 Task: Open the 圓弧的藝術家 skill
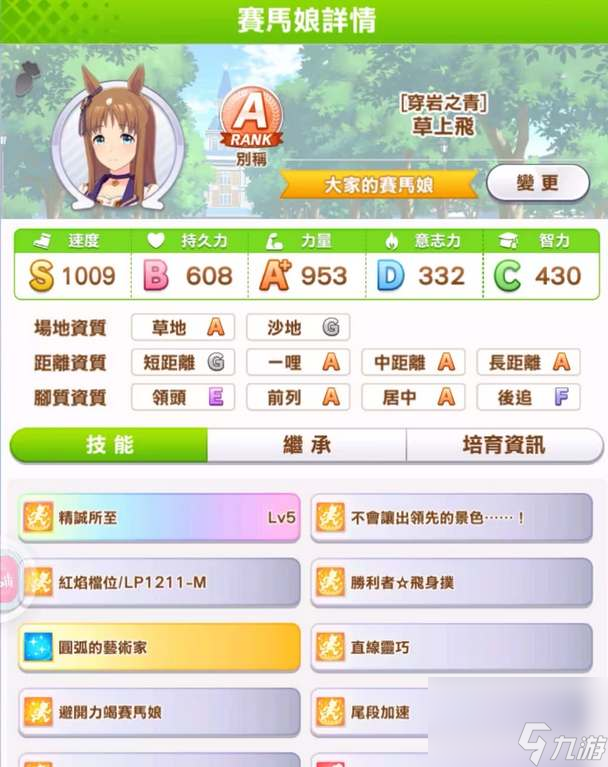coord(160,647)
